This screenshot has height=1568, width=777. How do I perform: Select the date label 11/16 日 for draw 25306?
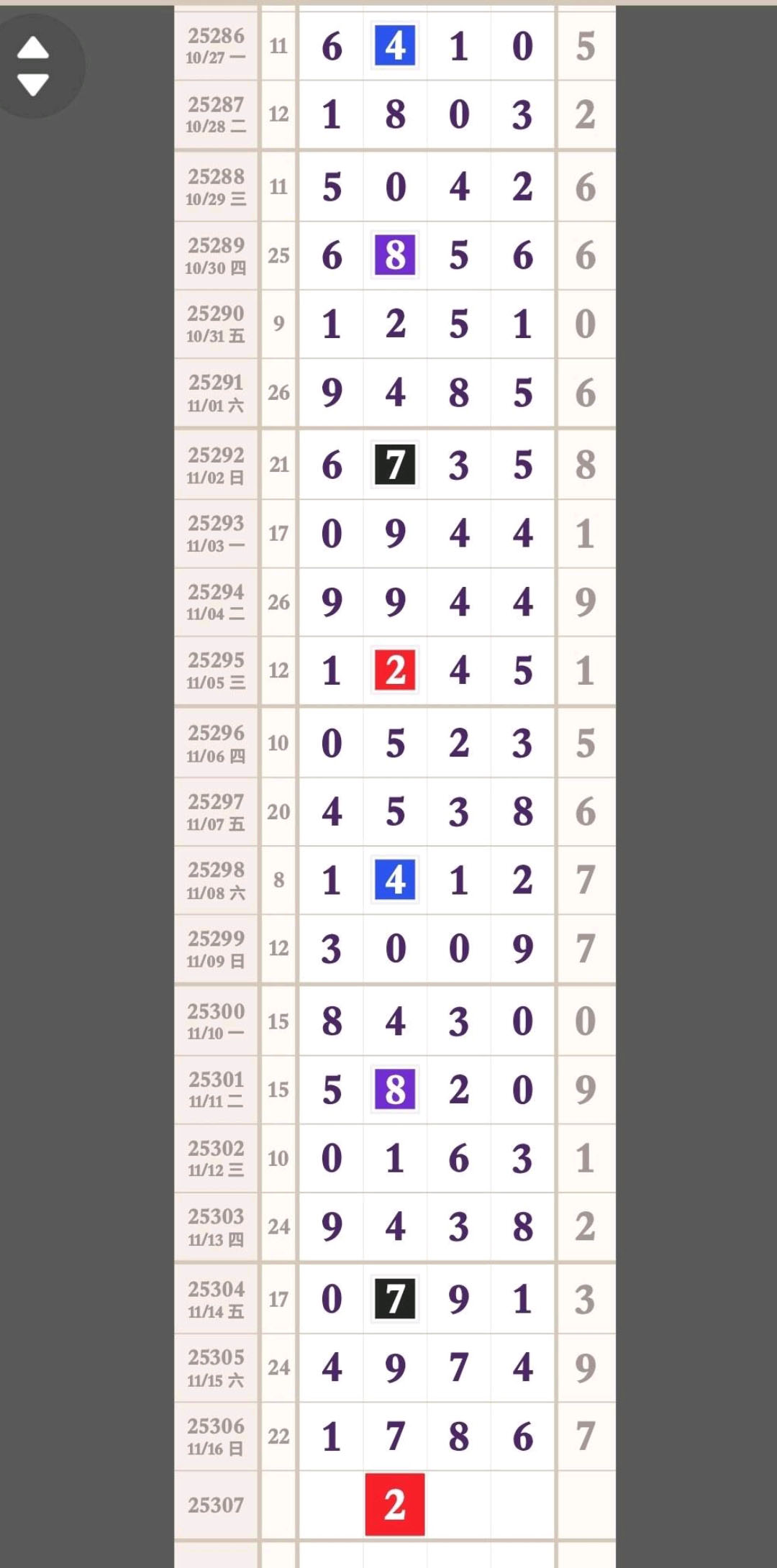click(x=216, y=1449)
